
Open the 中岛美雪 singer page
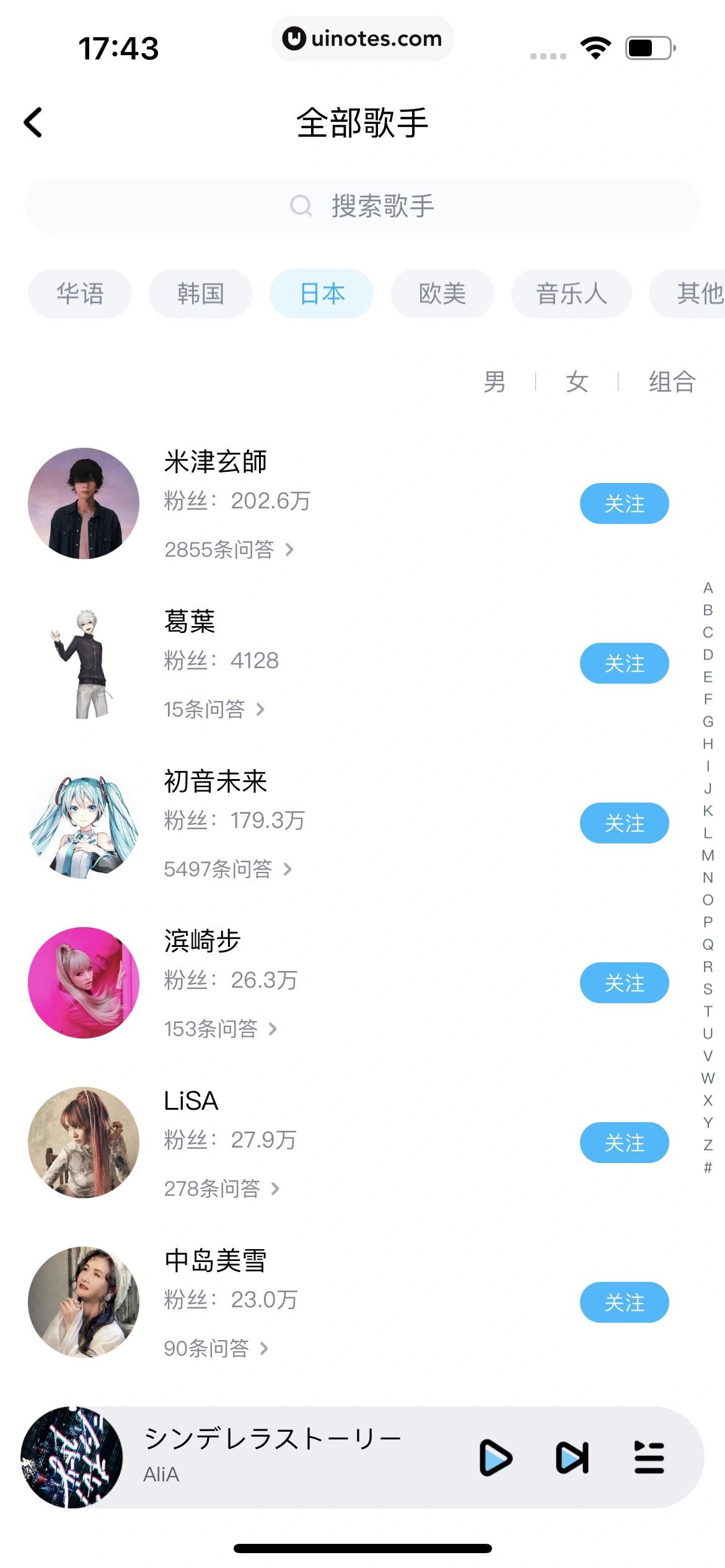point(215,1260)
